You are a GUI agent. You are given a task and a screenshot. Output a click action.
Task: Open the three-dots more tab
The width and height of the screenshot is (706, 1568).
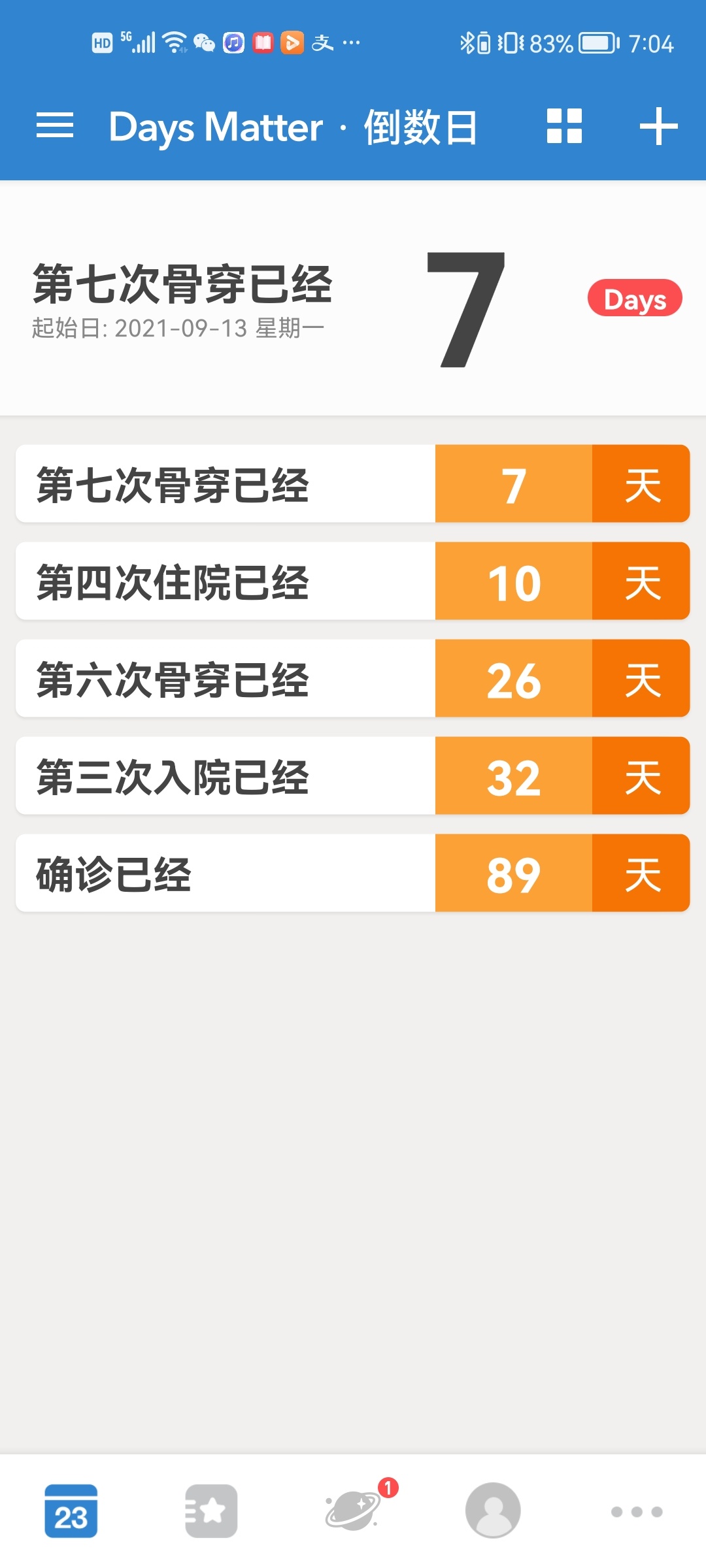(637, 1511)
